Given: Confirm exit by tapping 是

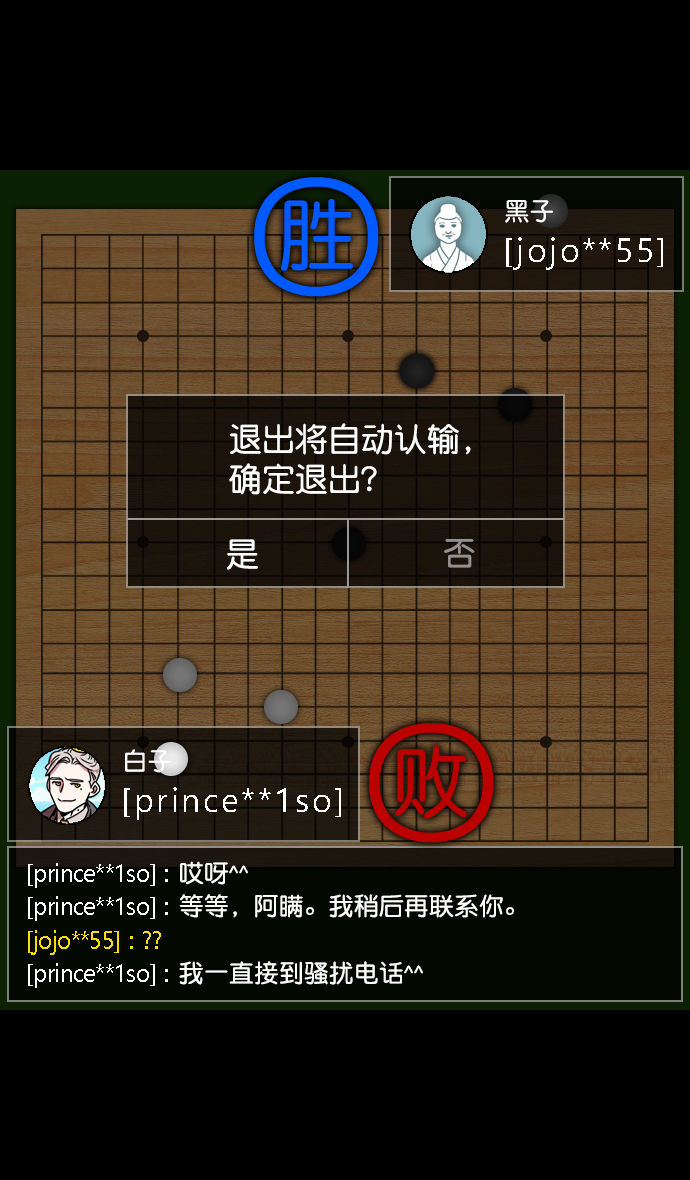Looking at the screenshot, I should (237, 553).
